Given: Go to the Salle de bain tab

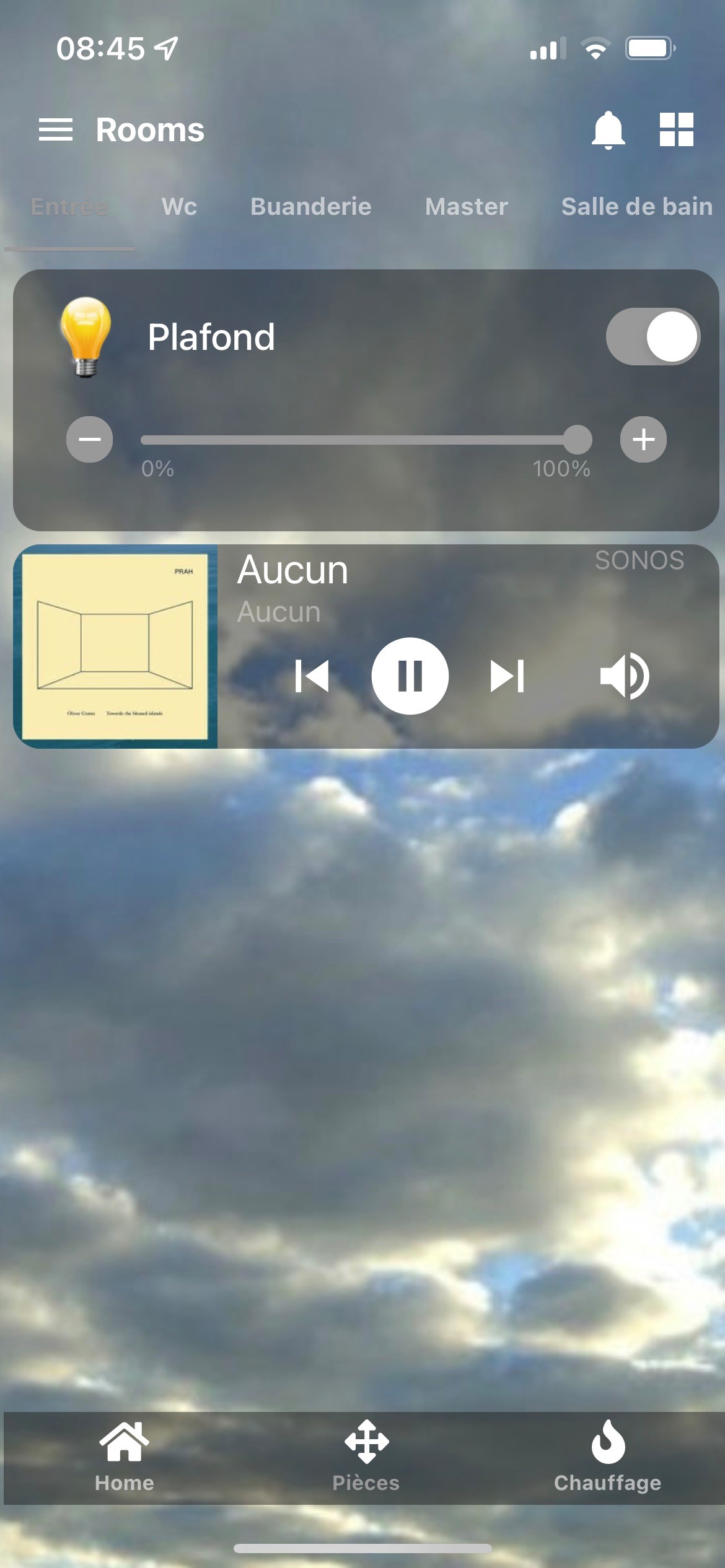Looking at the screenshot, I should point(636,207).
